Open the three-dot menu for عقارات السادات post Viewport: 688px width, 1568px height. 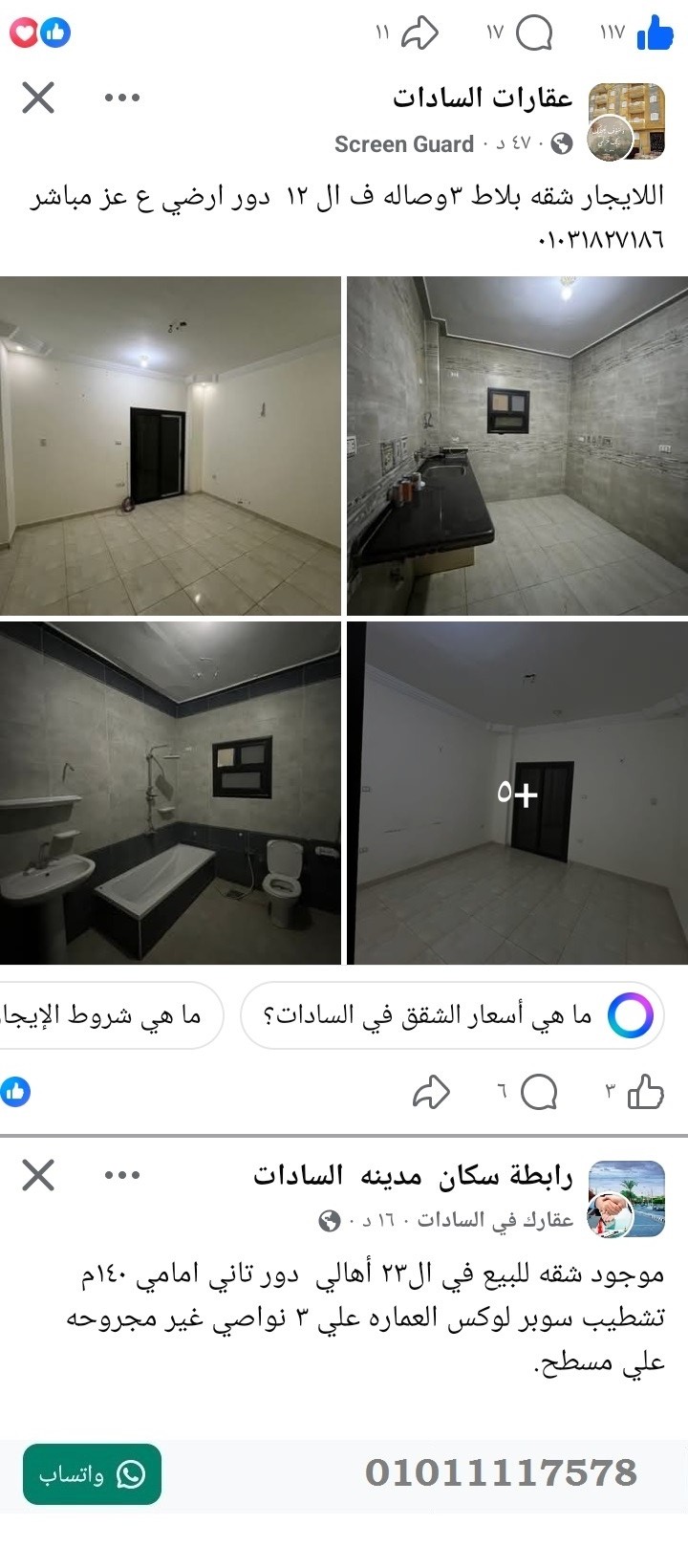pyautogui.click(x=122, y=96)
